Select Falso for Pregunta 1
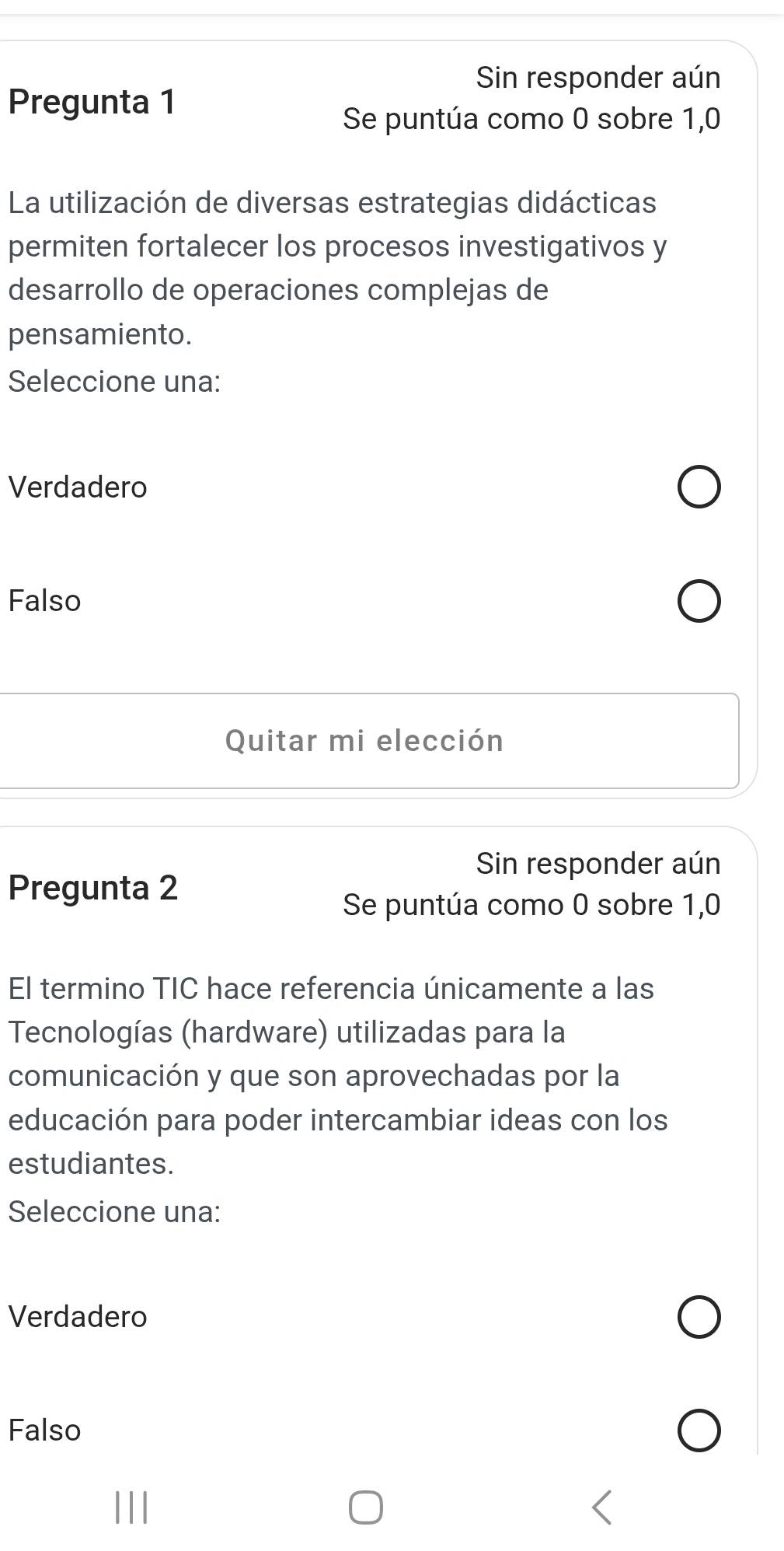The width and height of the screenshot is (784, 1551). tap(699, 602)
